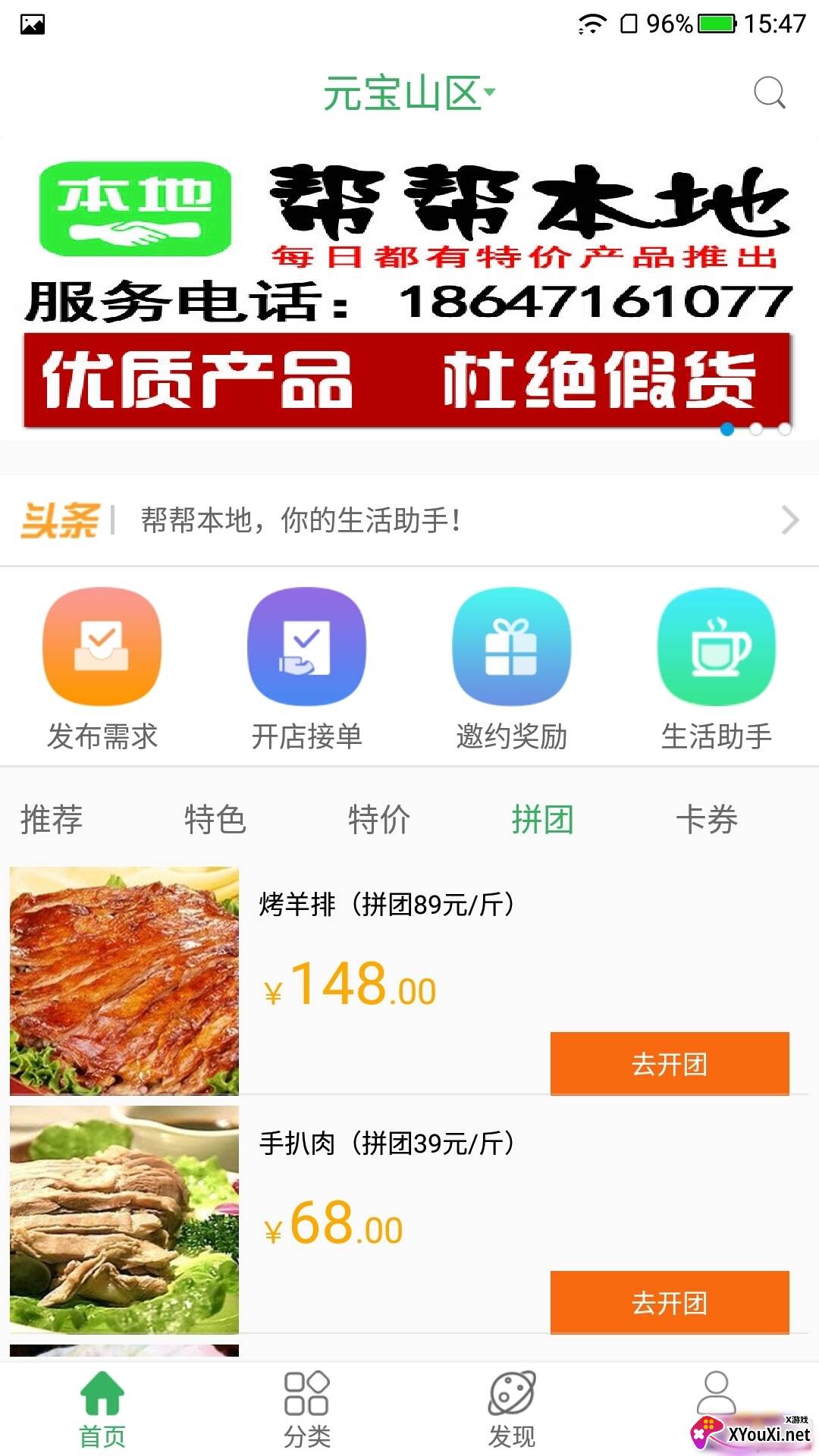Switch to the 推荐 tab
The image size is (819, 1456).
tap(52, 819)
